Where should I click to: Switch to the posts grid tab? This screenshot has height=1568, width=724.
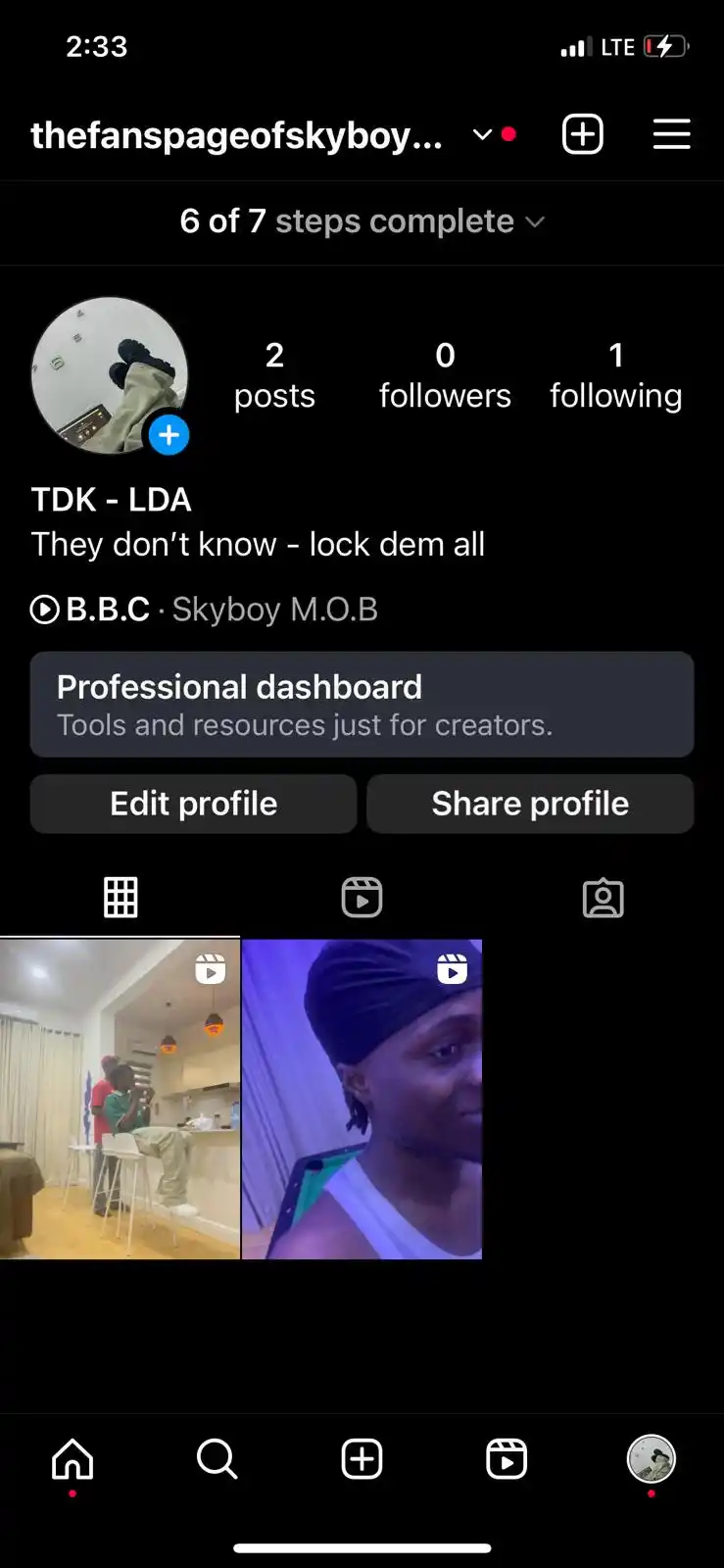coord(121,897)
